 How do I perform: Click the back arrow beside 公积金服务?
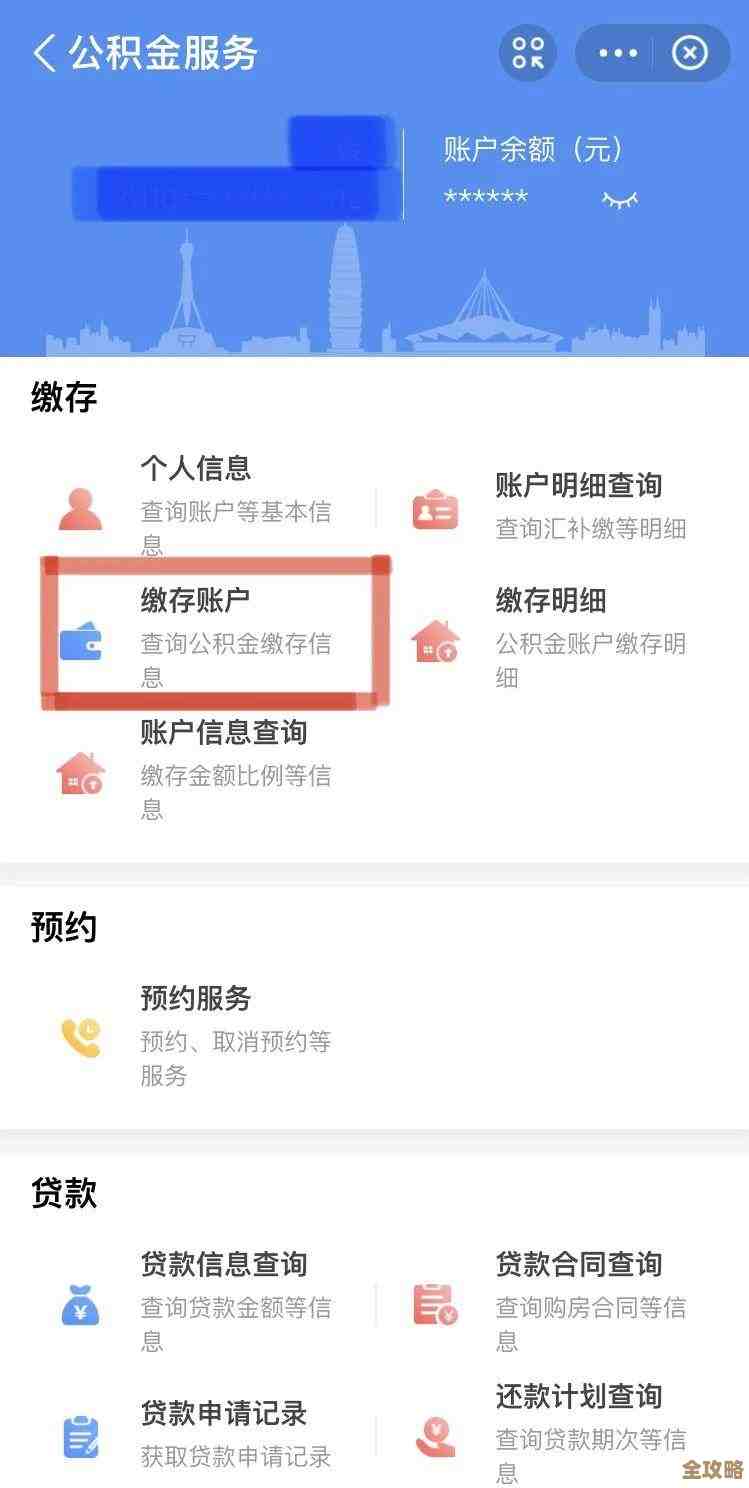tap(43, 52)
